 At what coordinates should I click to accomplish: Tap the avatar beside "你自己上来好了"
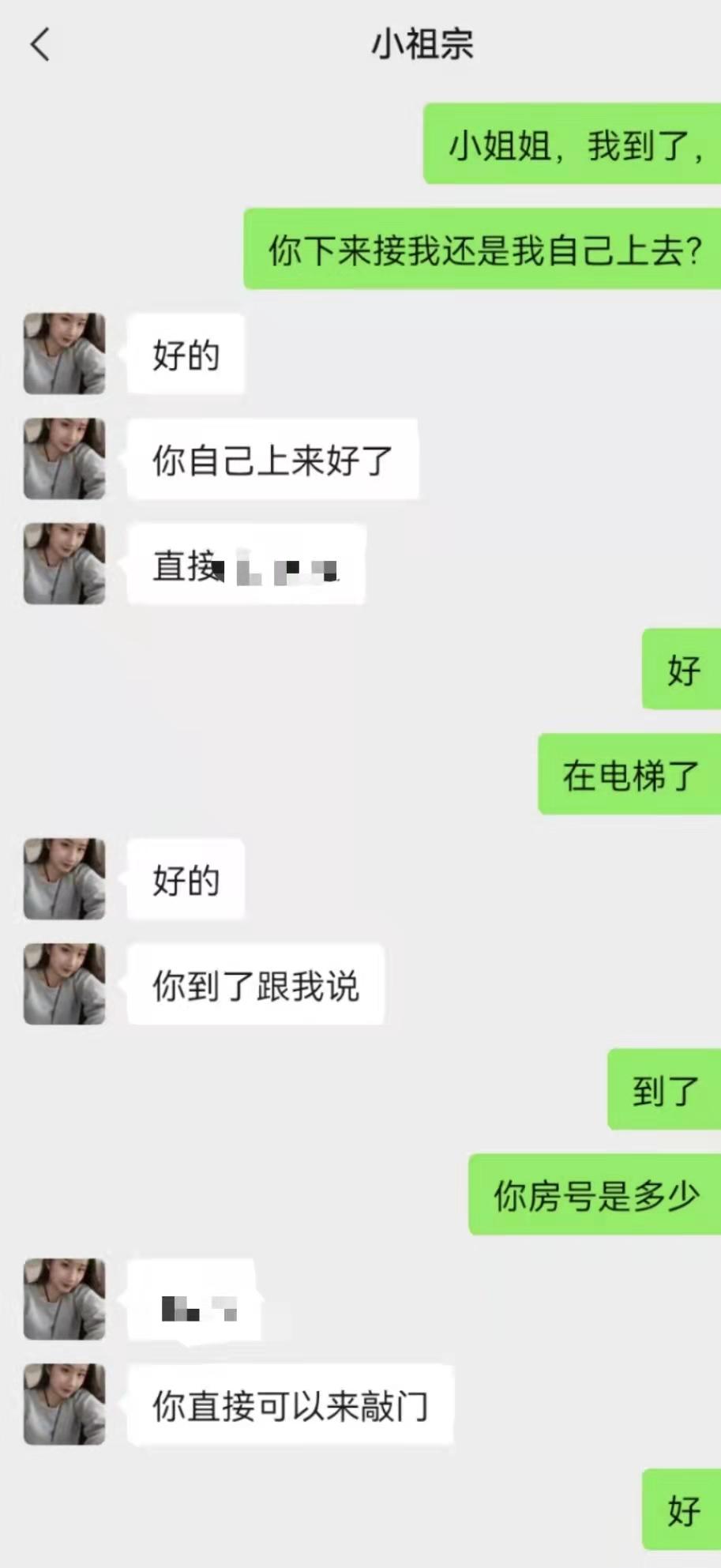pyautogui.click(x=63, y=458)
